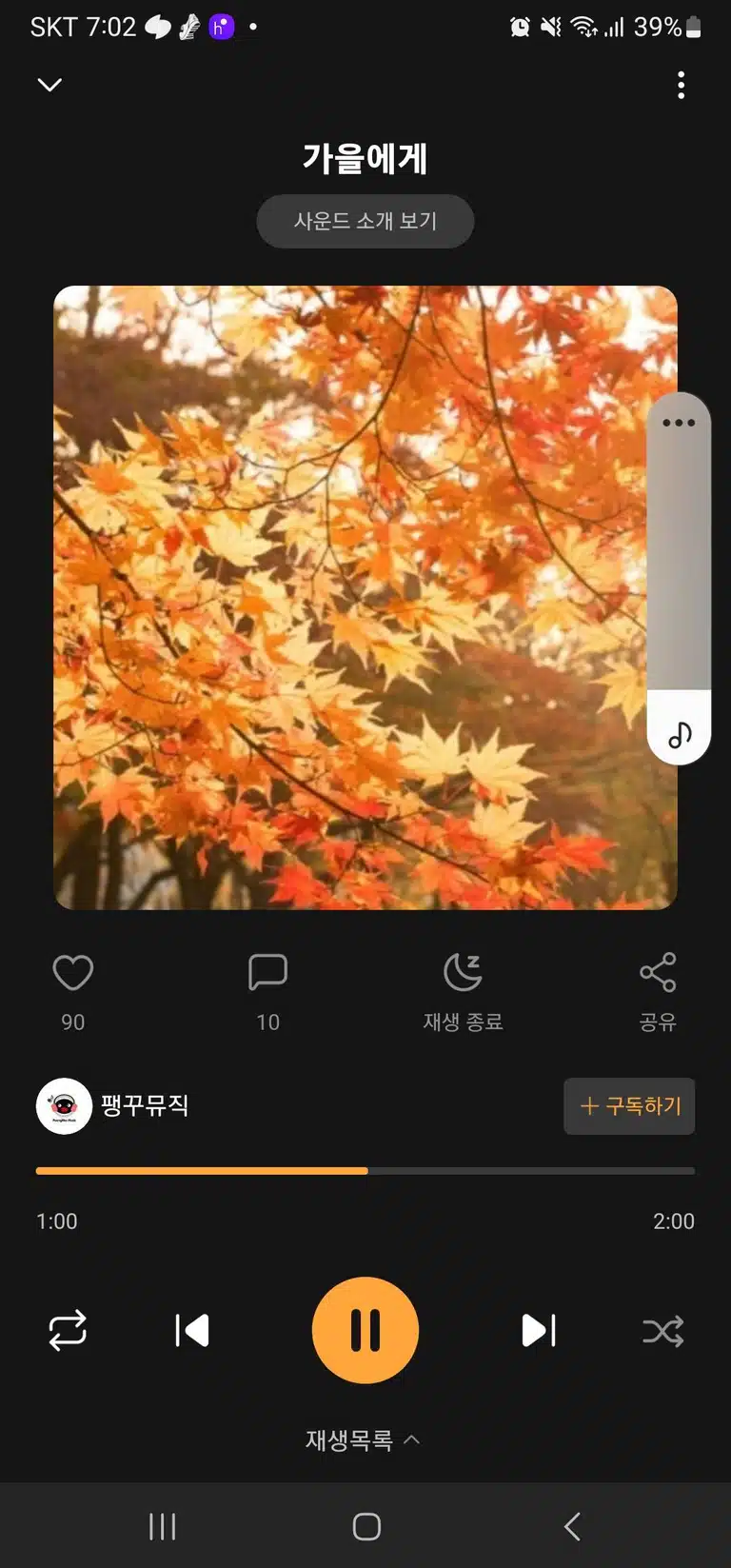The height and width of the screenshot is (1568, 731).
Task: Pause the playback
Action: [365, 1330]
